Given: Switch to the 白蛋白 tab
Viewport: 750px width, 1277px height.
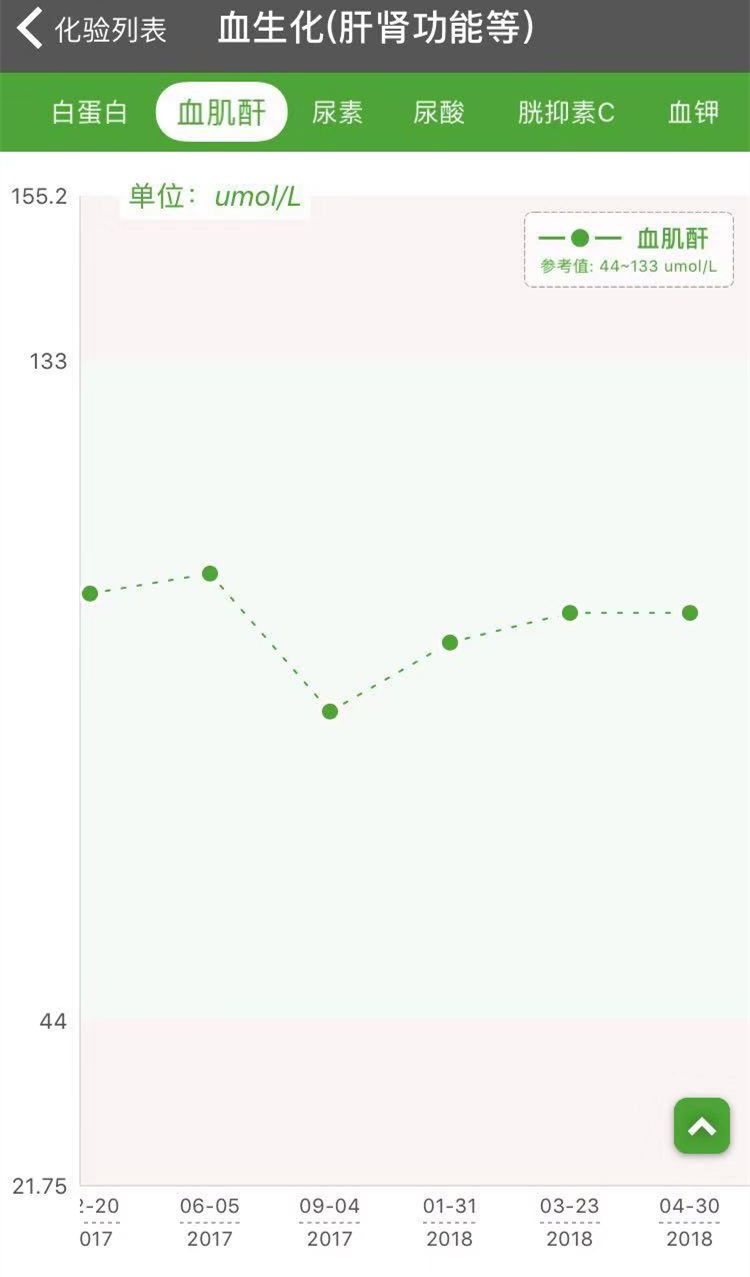Looking at the screenshot, I should tap(90, 112).
